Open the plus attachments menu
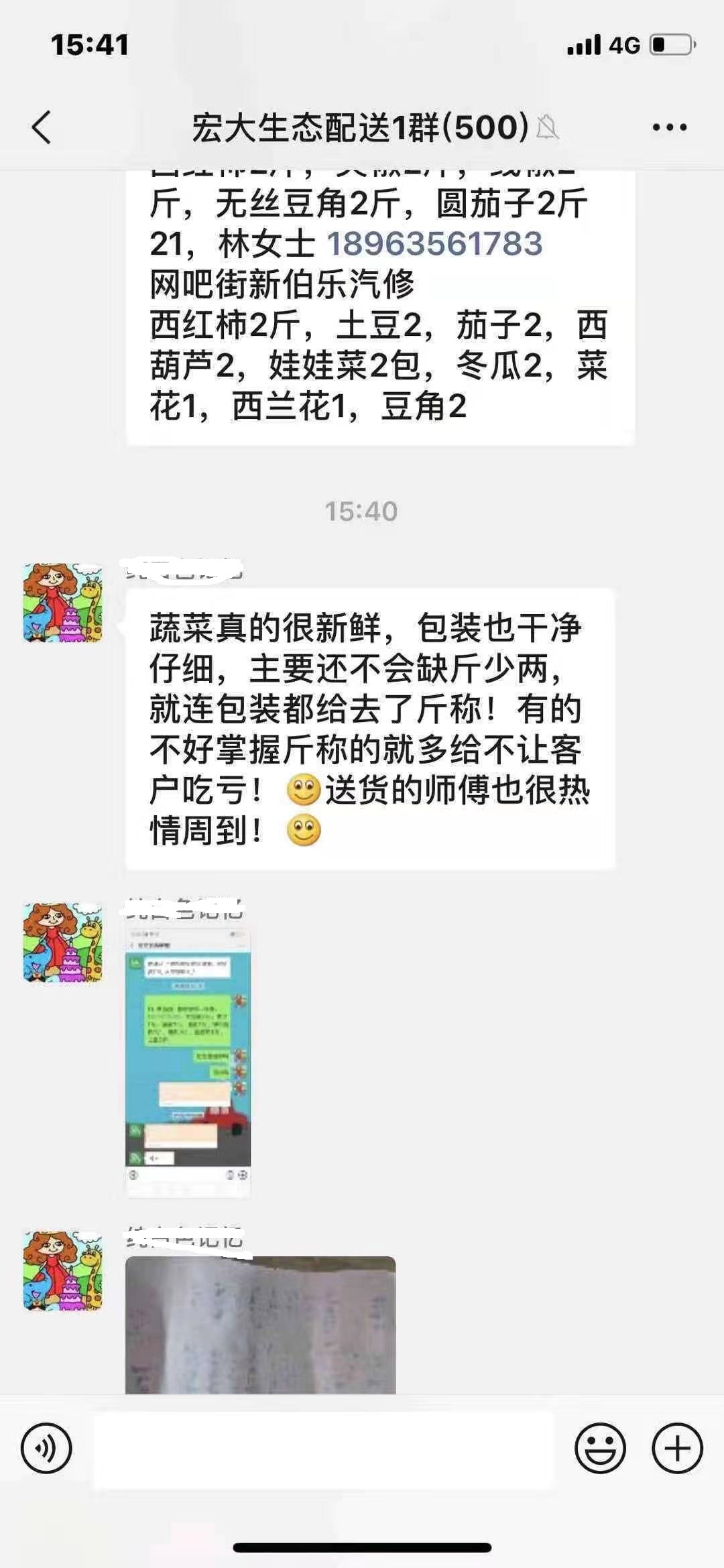 677,1449
